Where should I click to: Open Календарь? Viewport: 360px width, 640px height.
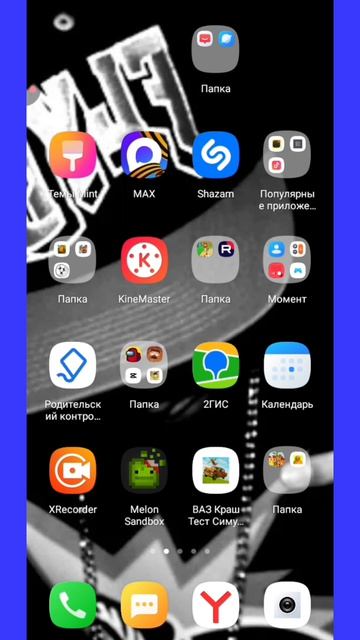coord(287,365)
